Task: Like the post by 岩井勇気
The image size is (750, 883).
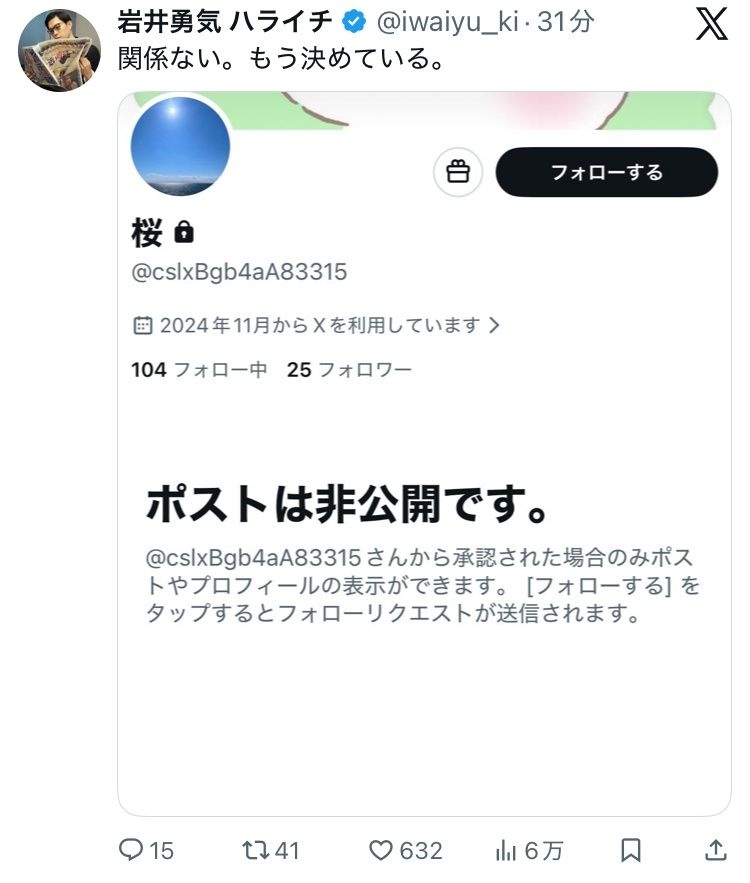Action: coord(405,850)
